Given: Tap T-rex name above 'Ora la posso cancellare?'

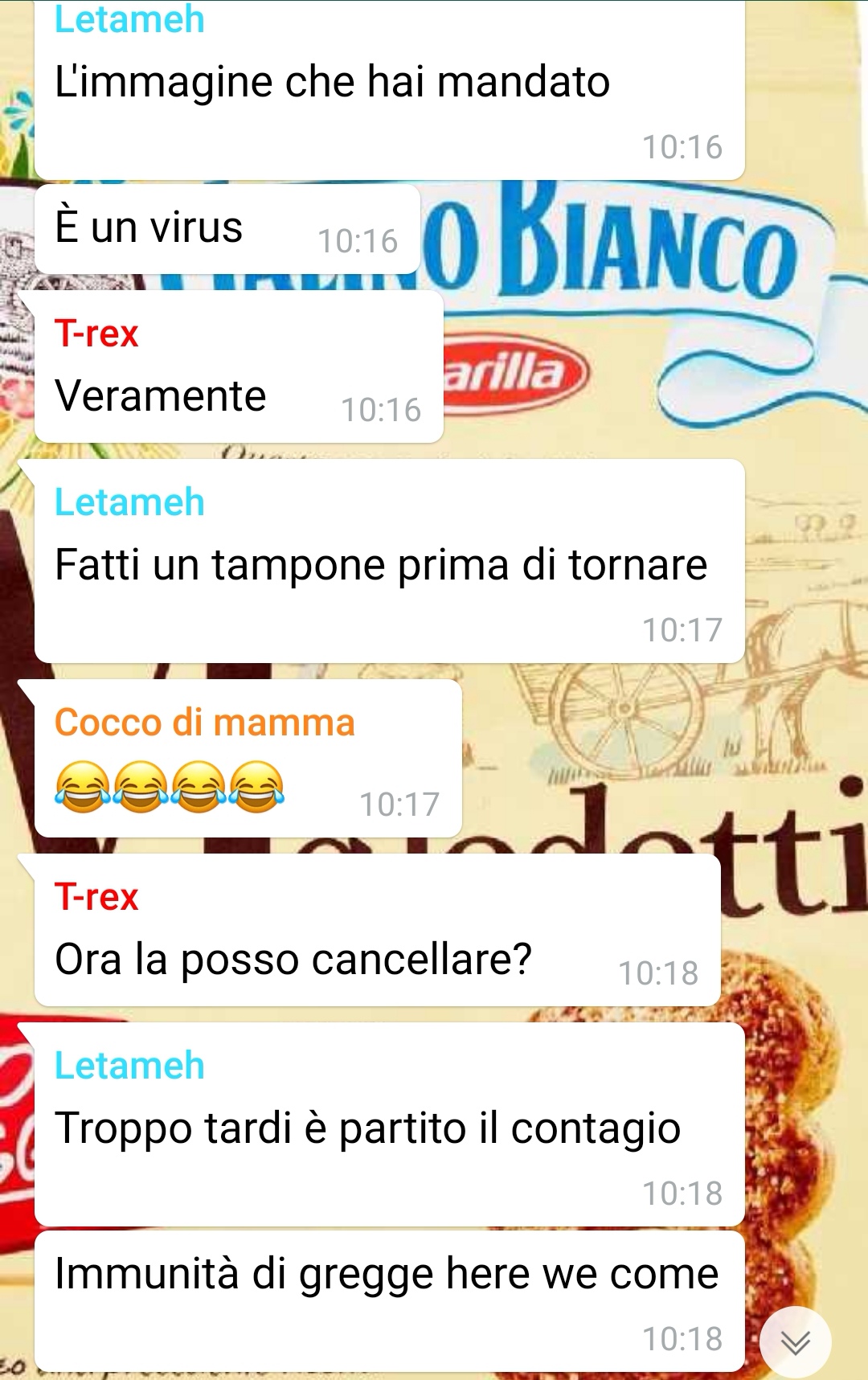Looking at the screenshot, I should [x=96, y=896].
